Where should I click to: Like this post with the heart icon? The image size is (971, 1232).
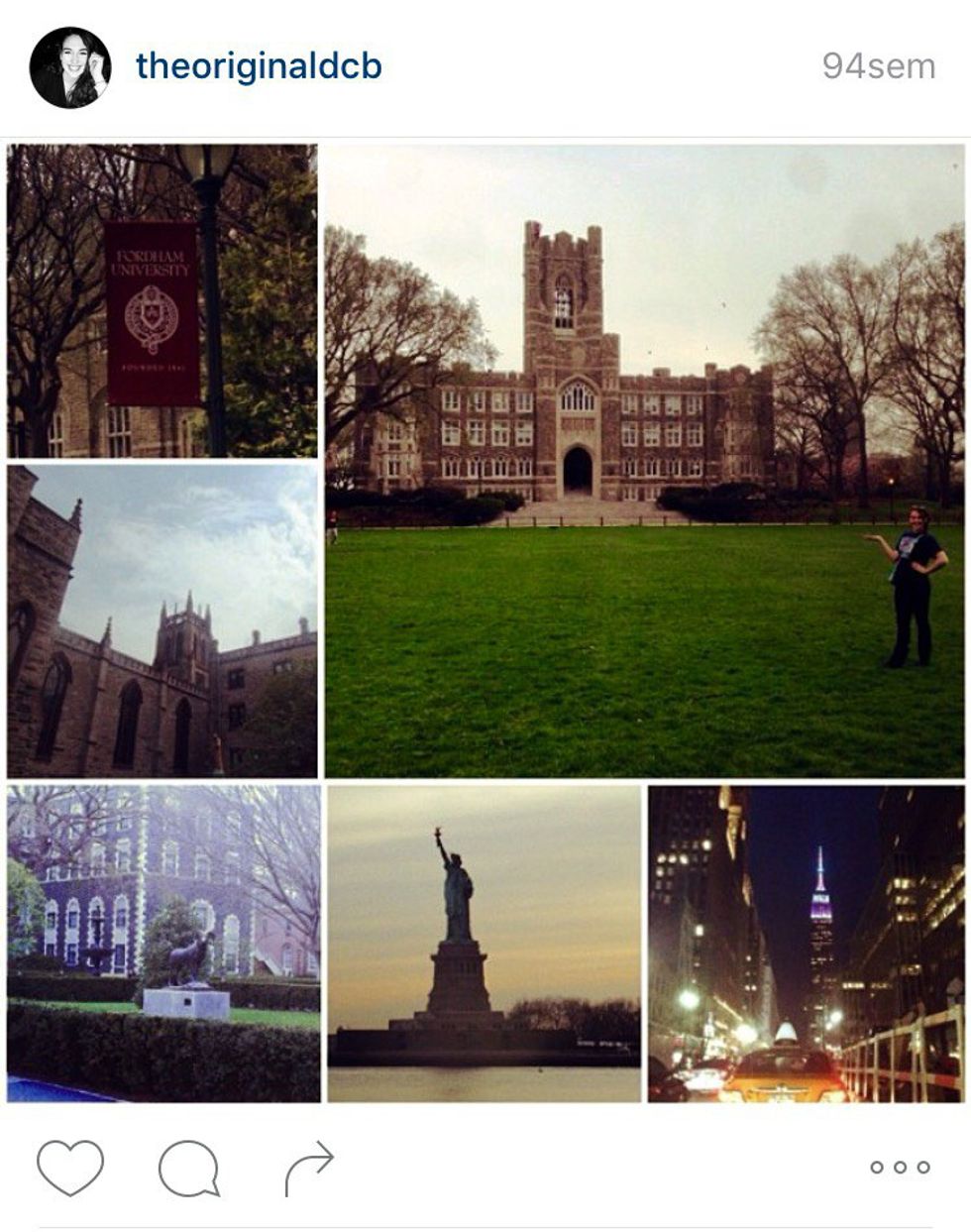[x=70, y=1168]
